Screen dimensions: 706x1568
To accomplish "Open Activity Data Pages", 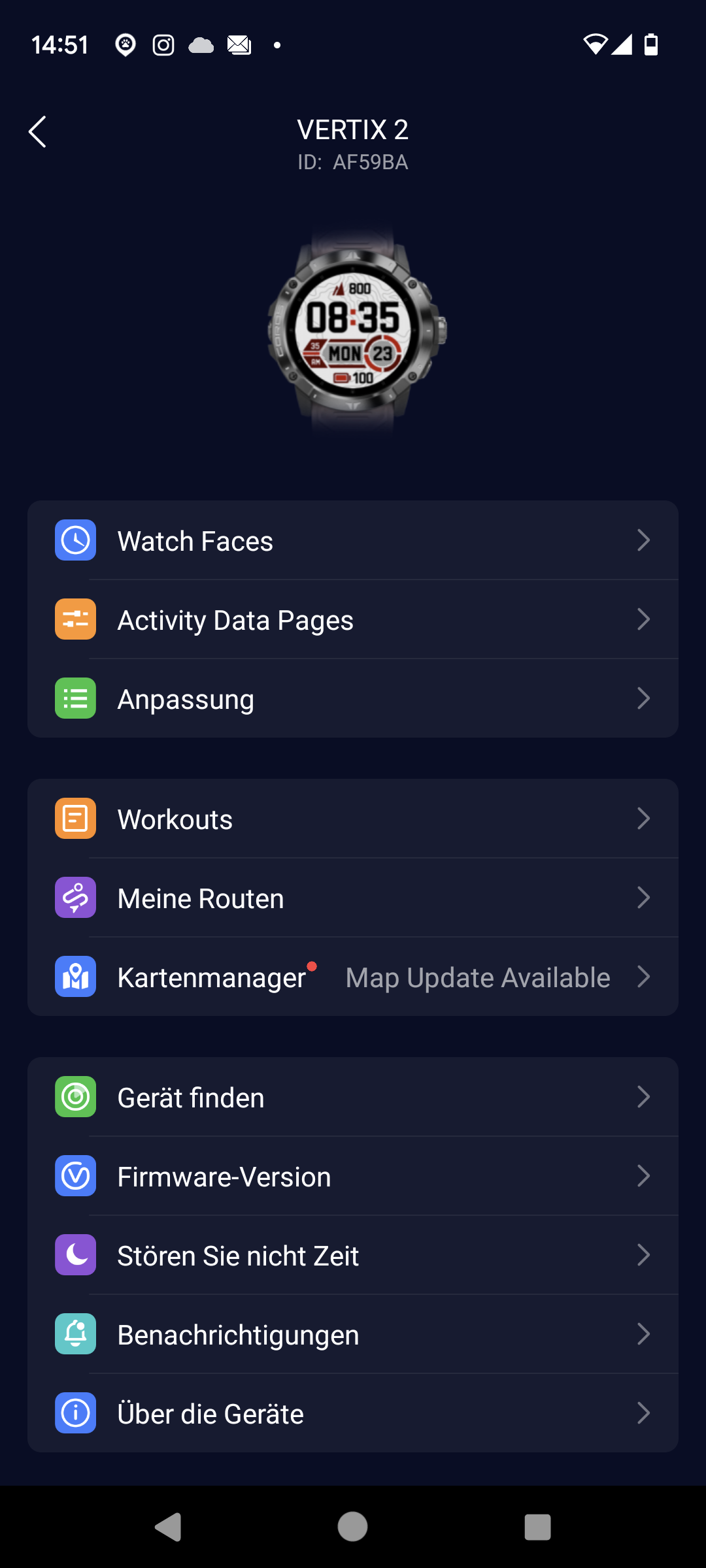I will pyautogui.click(x=353, y=619).
